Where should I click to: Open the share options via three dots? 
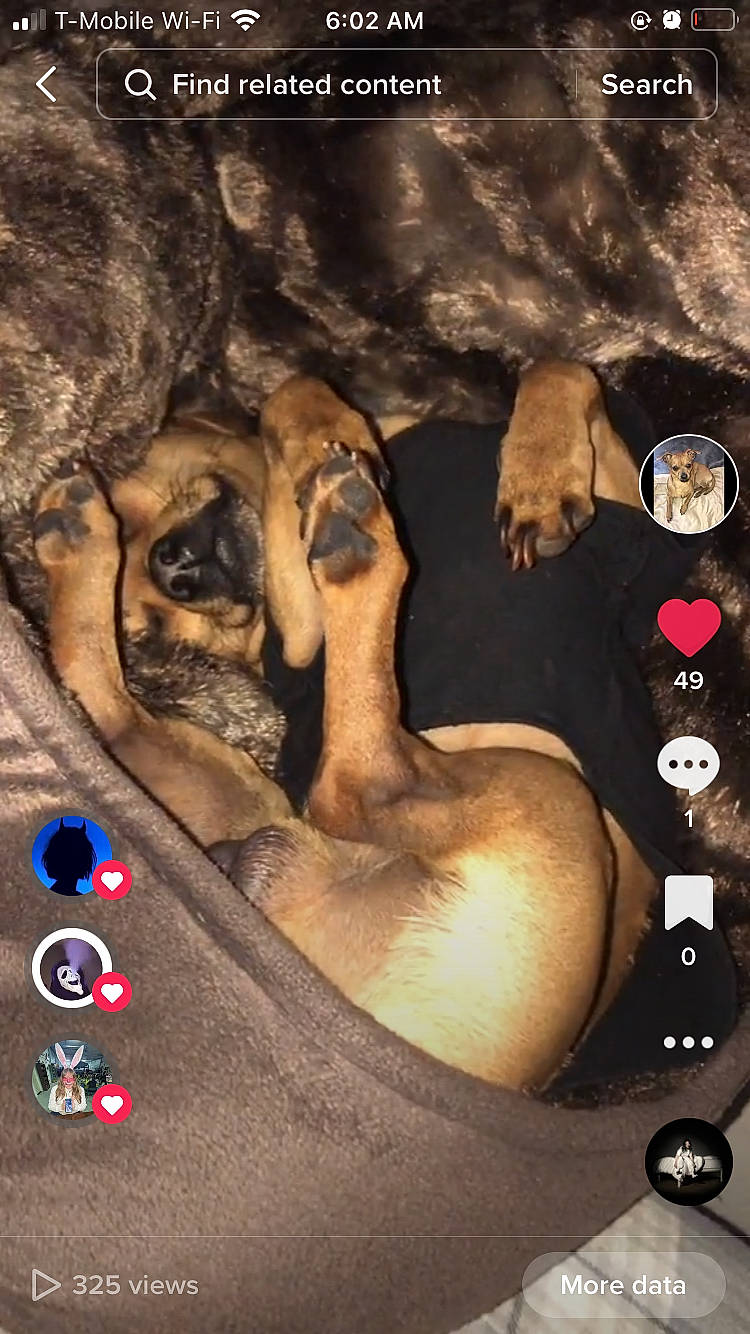coord(688,1042)
